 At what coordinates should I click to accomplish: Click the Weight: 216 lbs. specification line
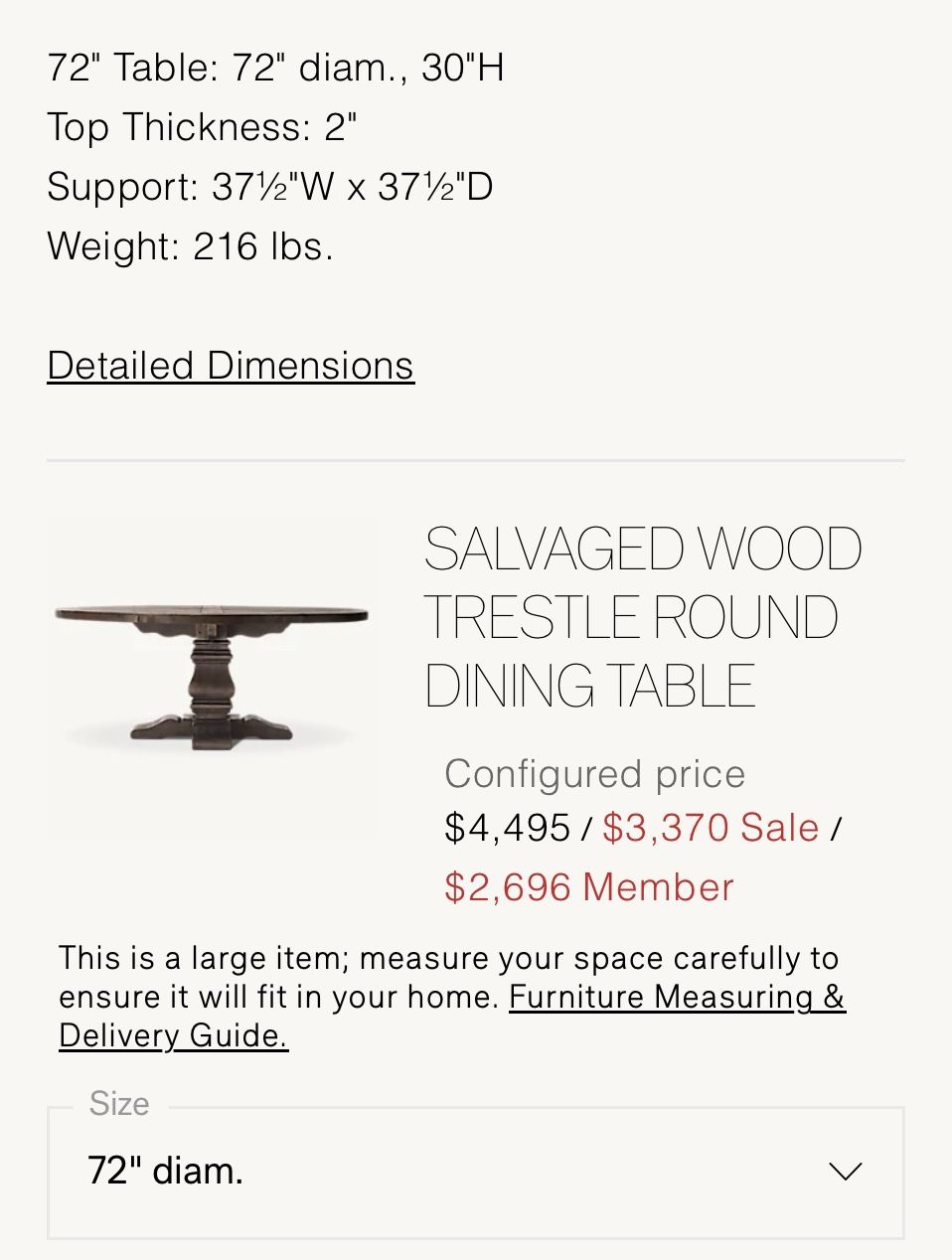(191, 245)
